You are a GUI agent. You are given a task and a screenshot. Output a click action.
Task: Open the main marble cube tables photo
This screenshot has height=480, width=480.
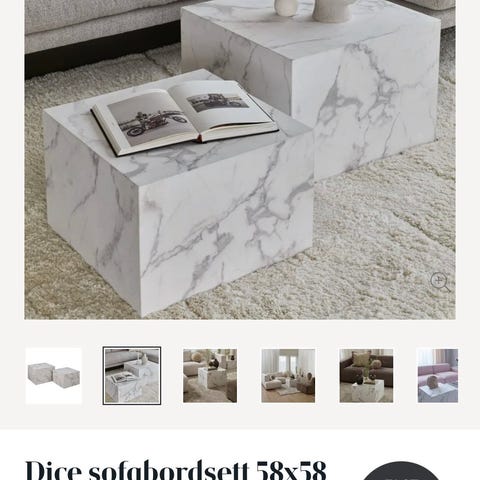pyautogui.click(x=240, y=160)
